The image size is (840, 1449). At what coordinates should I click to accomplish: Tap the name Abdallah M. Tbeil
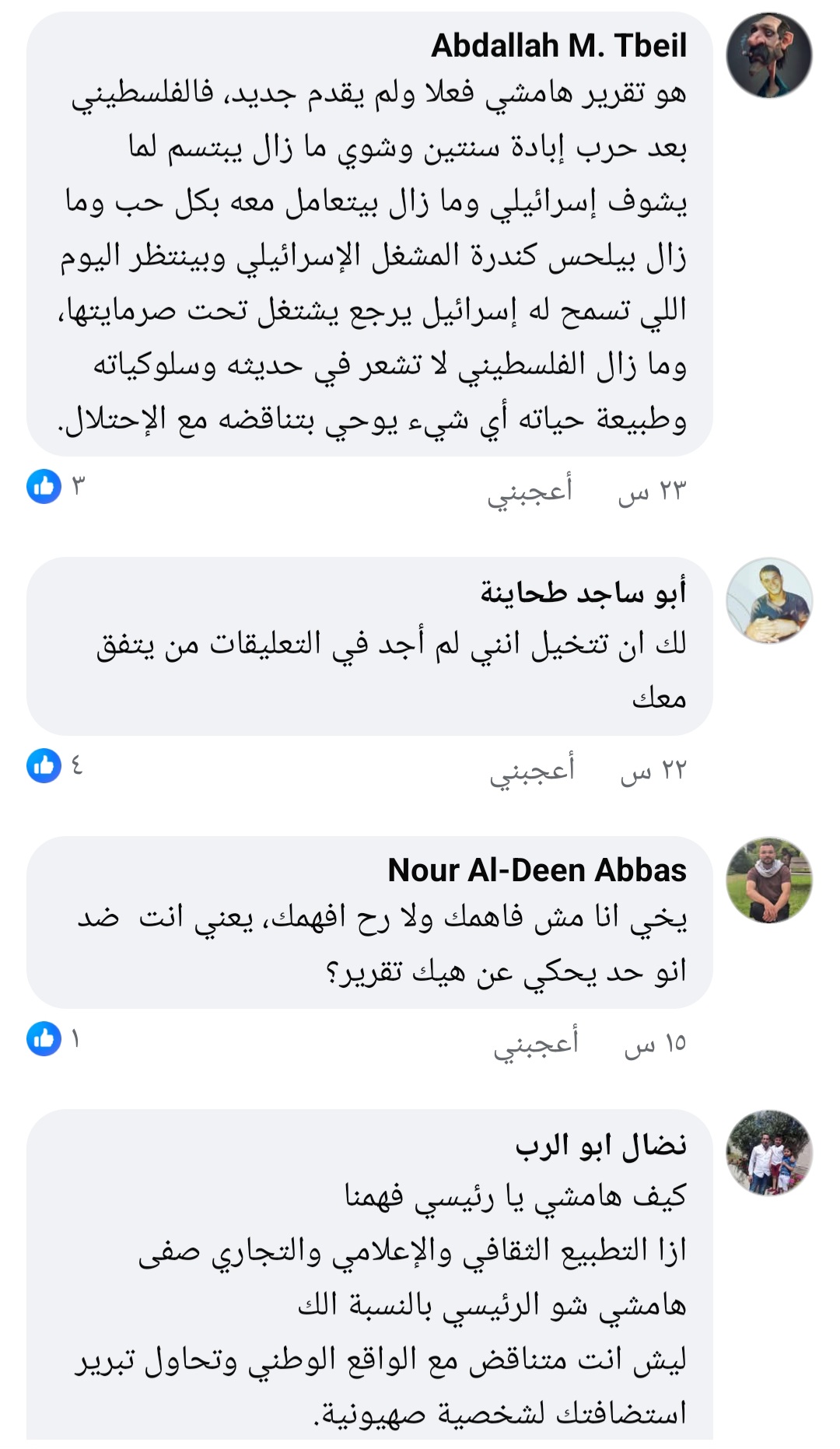(559, 46)
